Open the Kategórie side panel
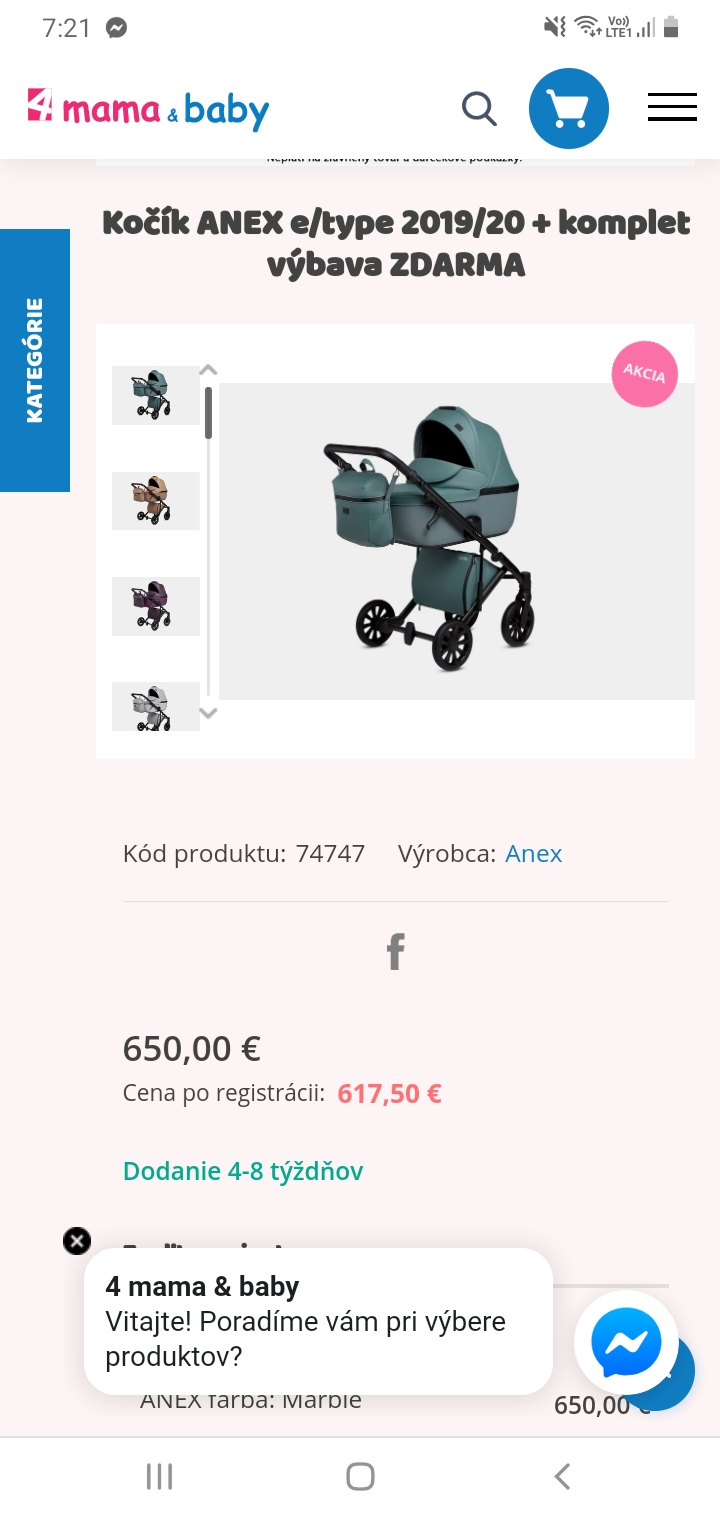Image resolution: width=720 pixels, height=1520 pixels. [x=35, y=360]
